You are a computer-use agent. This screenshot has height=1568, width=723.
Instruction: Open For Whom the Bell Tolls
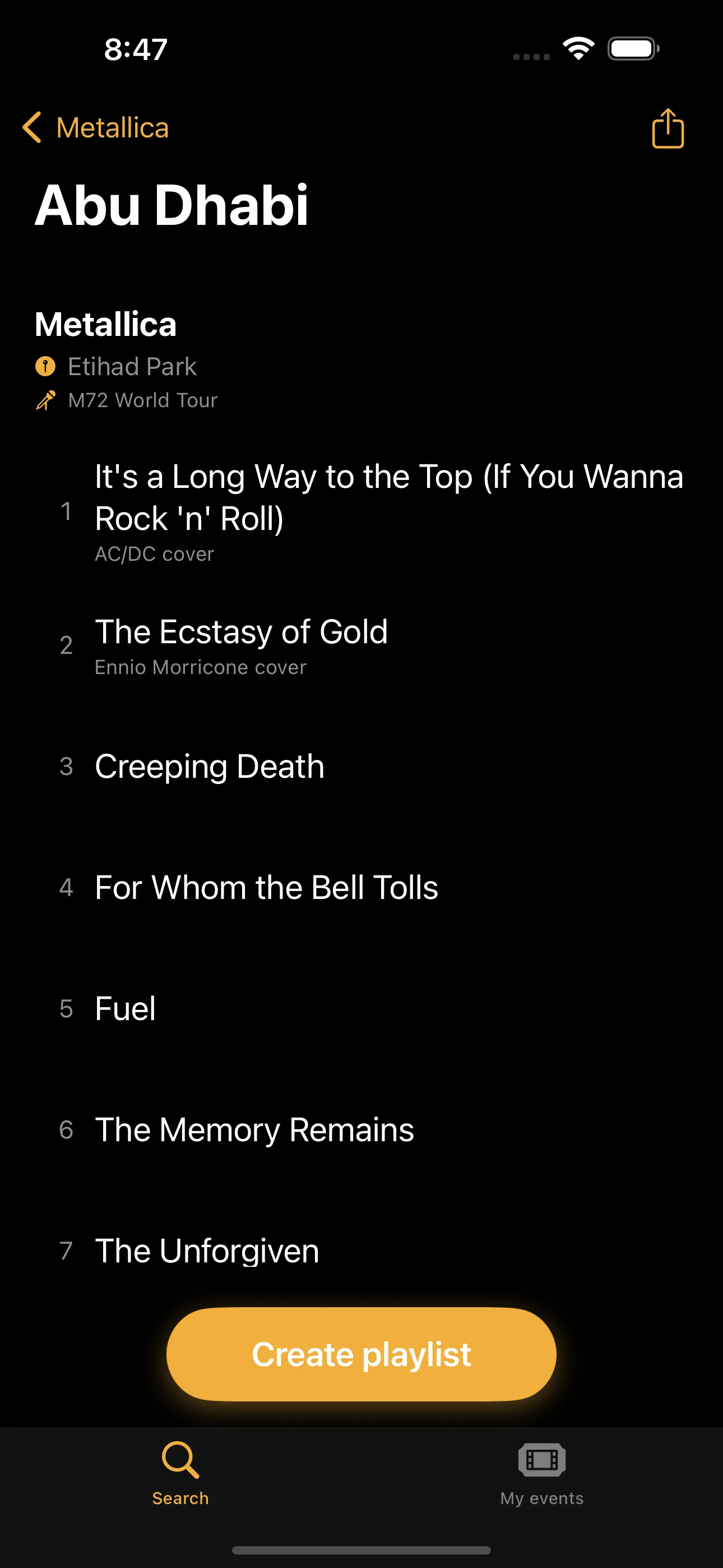[x=266, y=888]
